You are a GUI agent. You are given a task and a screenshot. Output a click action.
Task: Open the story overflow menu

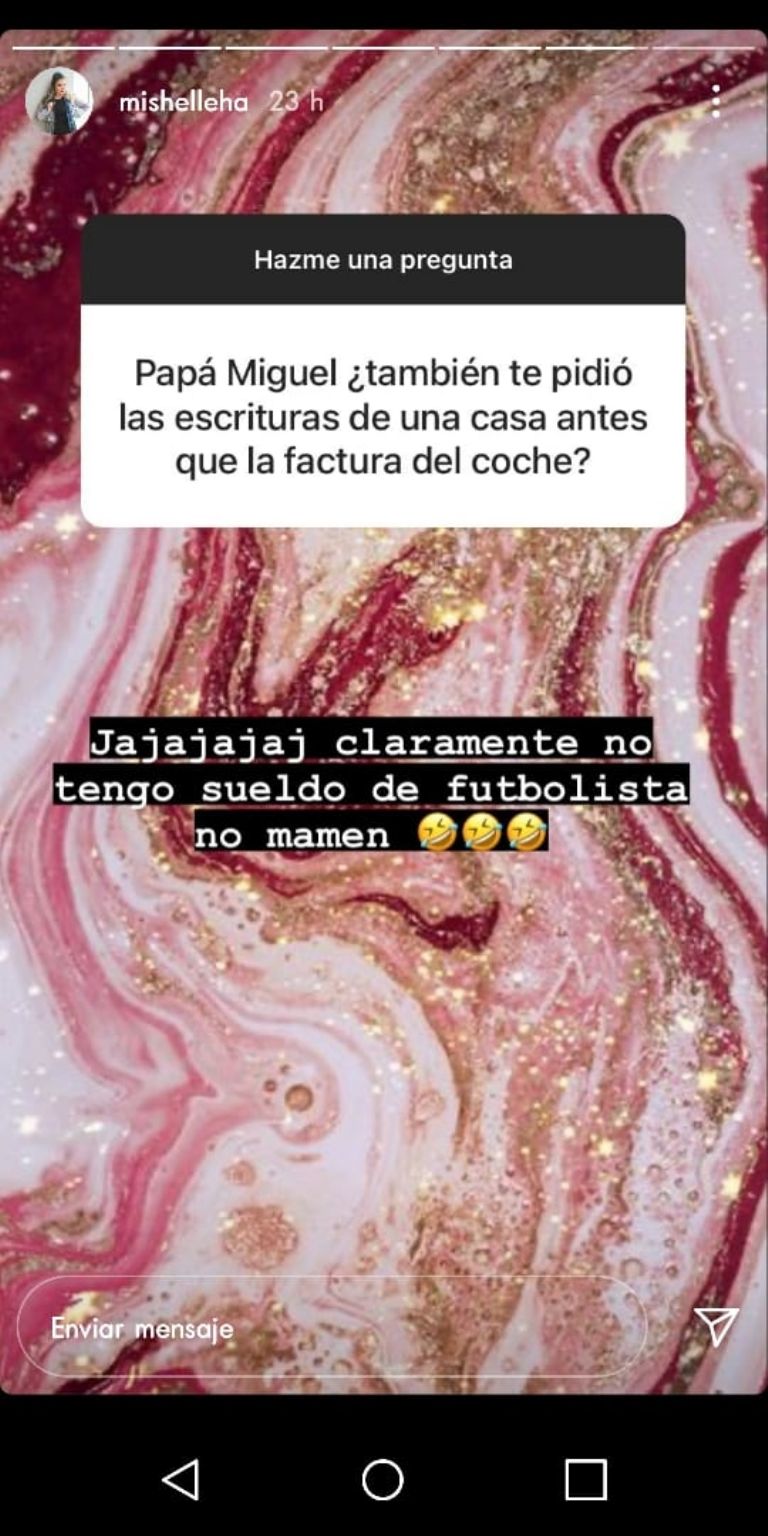point(716,101)
